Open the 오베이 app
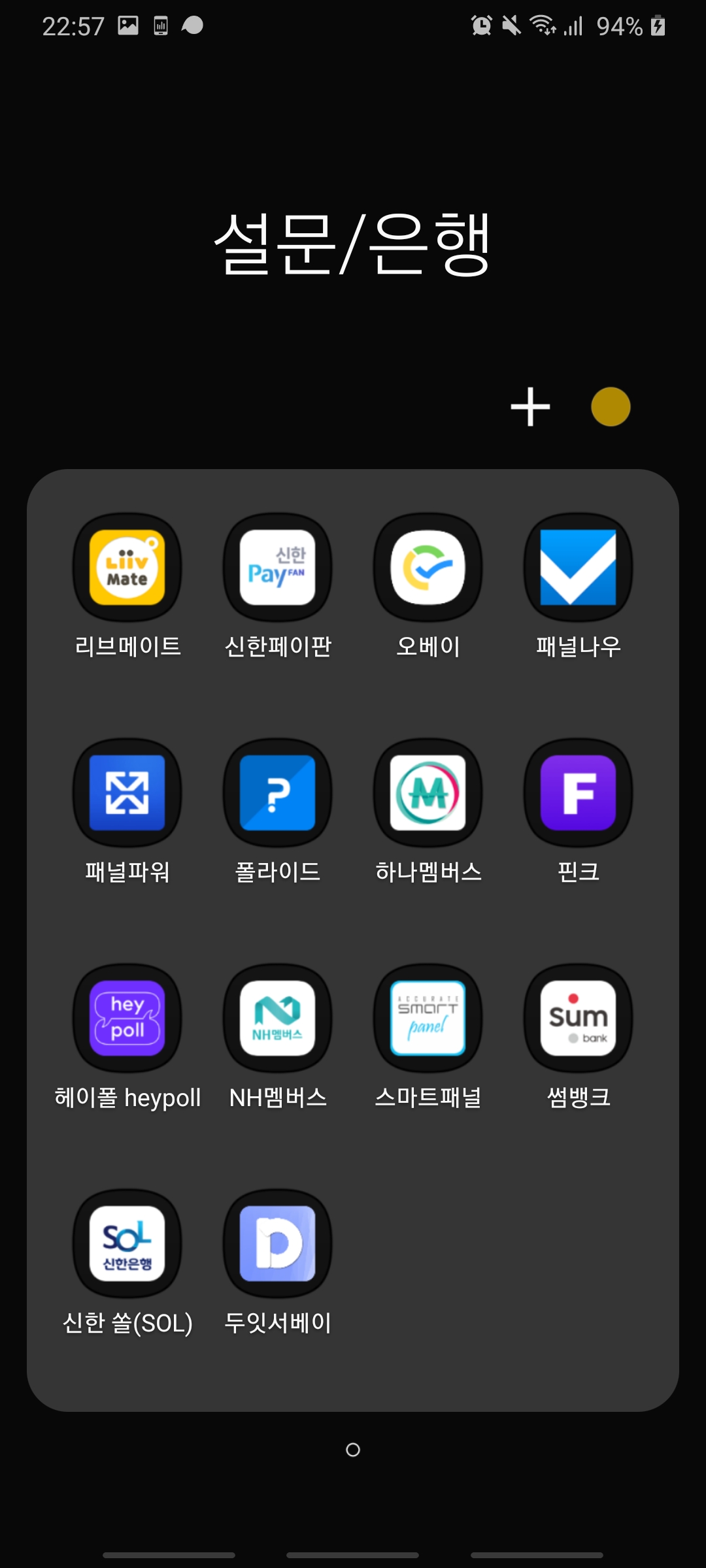The height and width of the screenshot is (1568, 706). [428, 567]
